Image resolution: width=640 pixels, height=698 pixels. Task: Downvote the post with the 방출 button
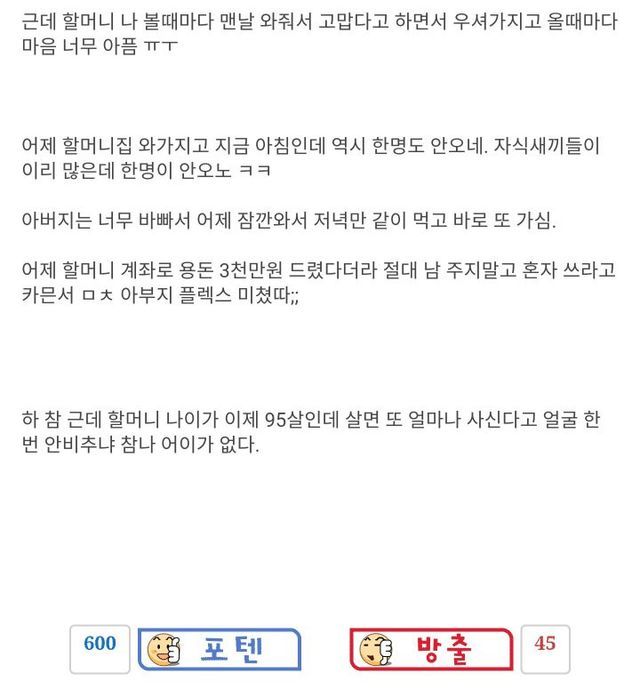[x=431, y=649]
